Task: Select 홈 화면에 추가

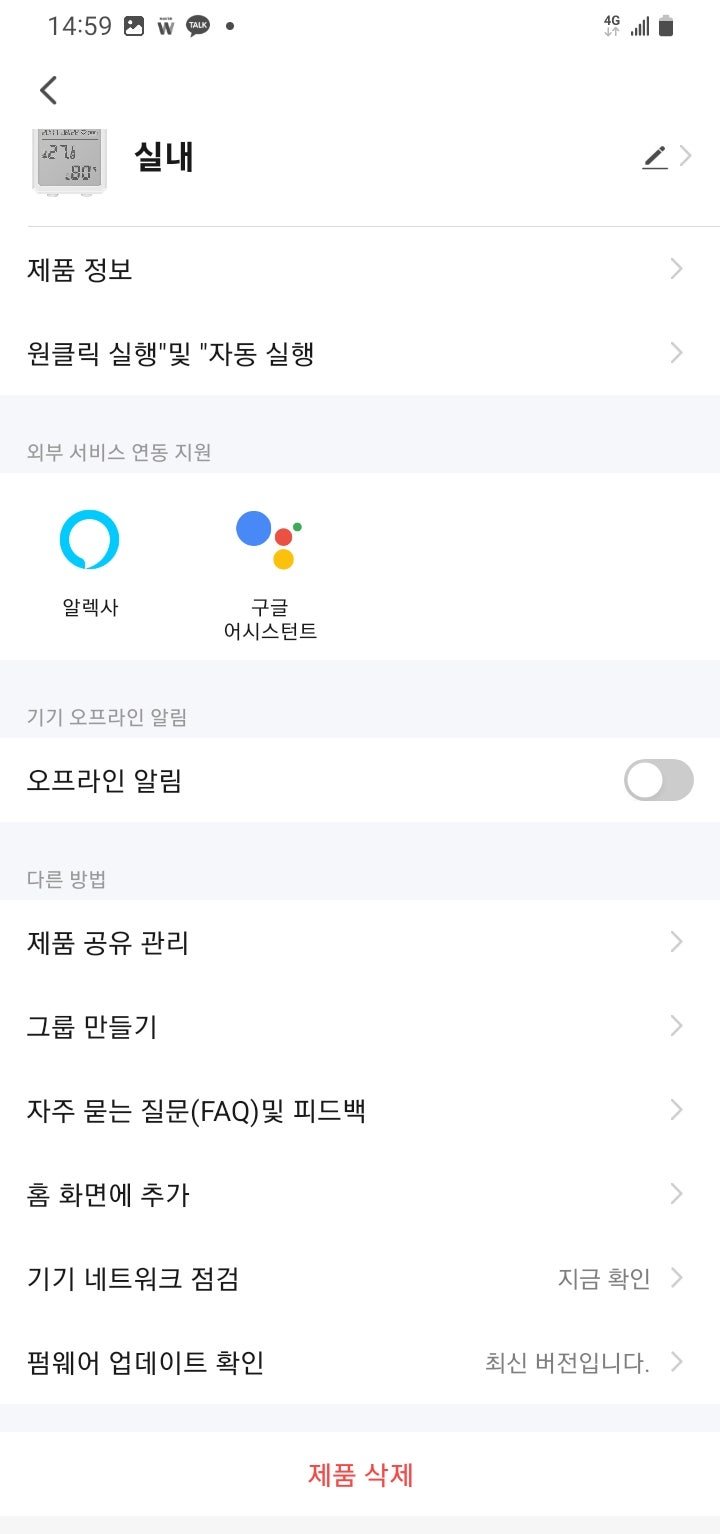Action: pyautogui.click(x=360, y=1194)
